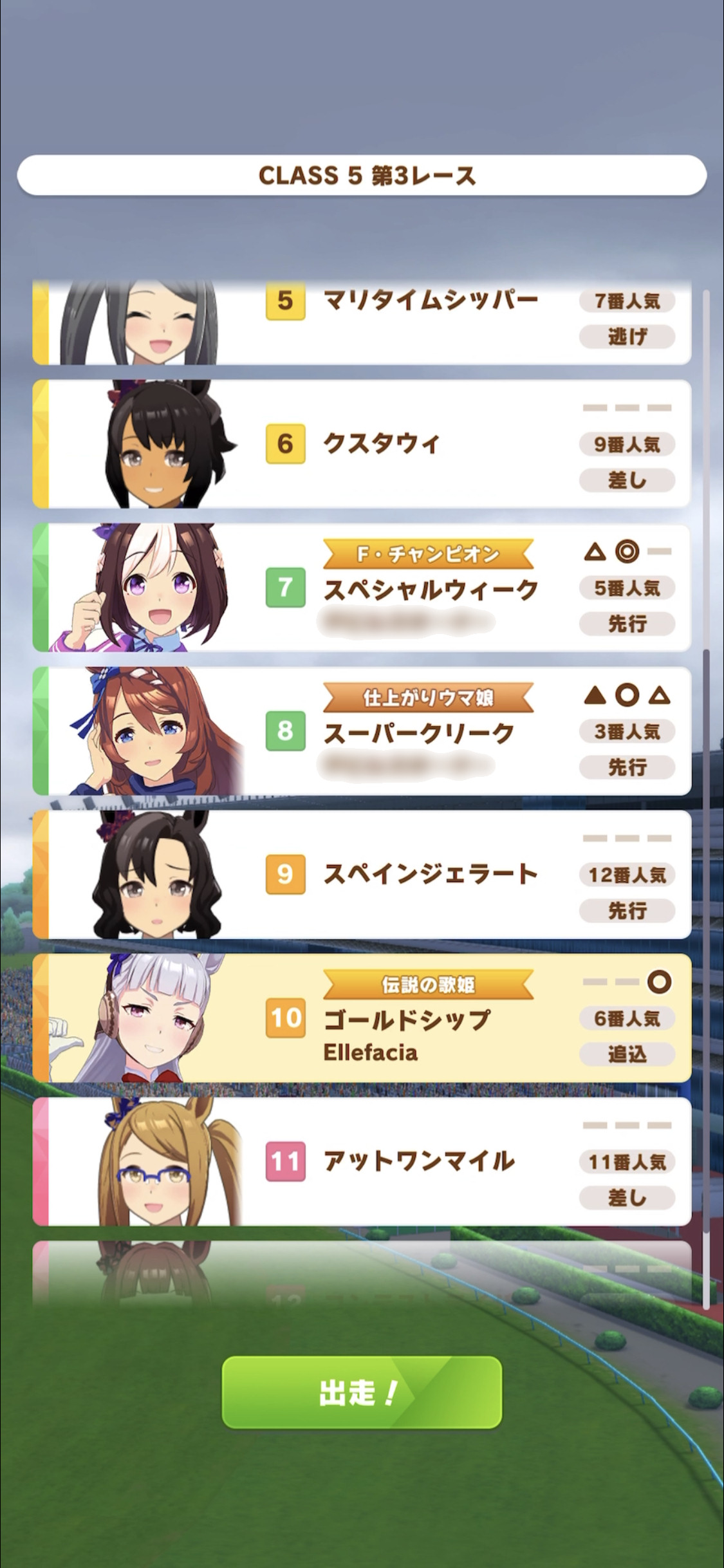
Task: Start the race with 出走! button
Action: click(362, 1392)
